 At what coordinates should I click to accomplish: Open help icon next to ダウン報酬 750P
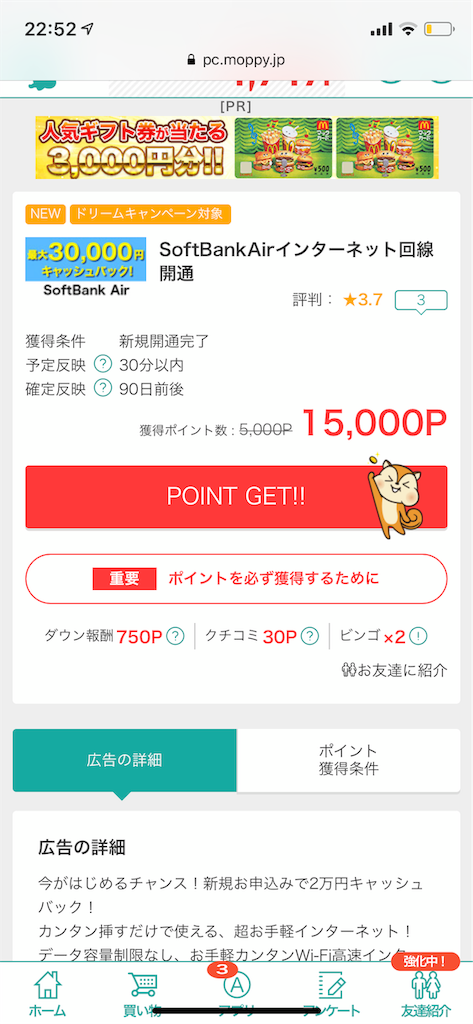pyautogui.click(x=175, y=635)
